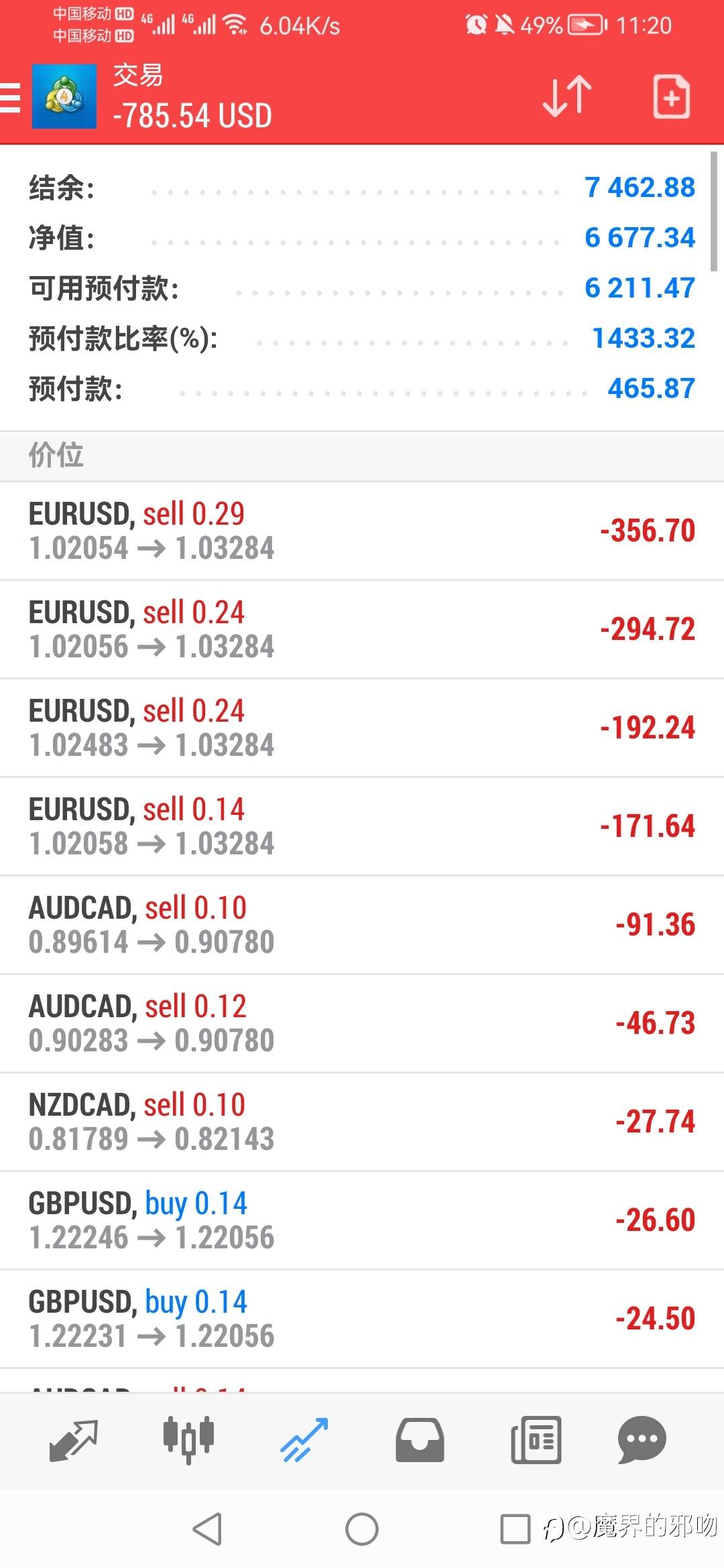
Task: Tap the sort arrows icon
Action: tap(566, 97)
